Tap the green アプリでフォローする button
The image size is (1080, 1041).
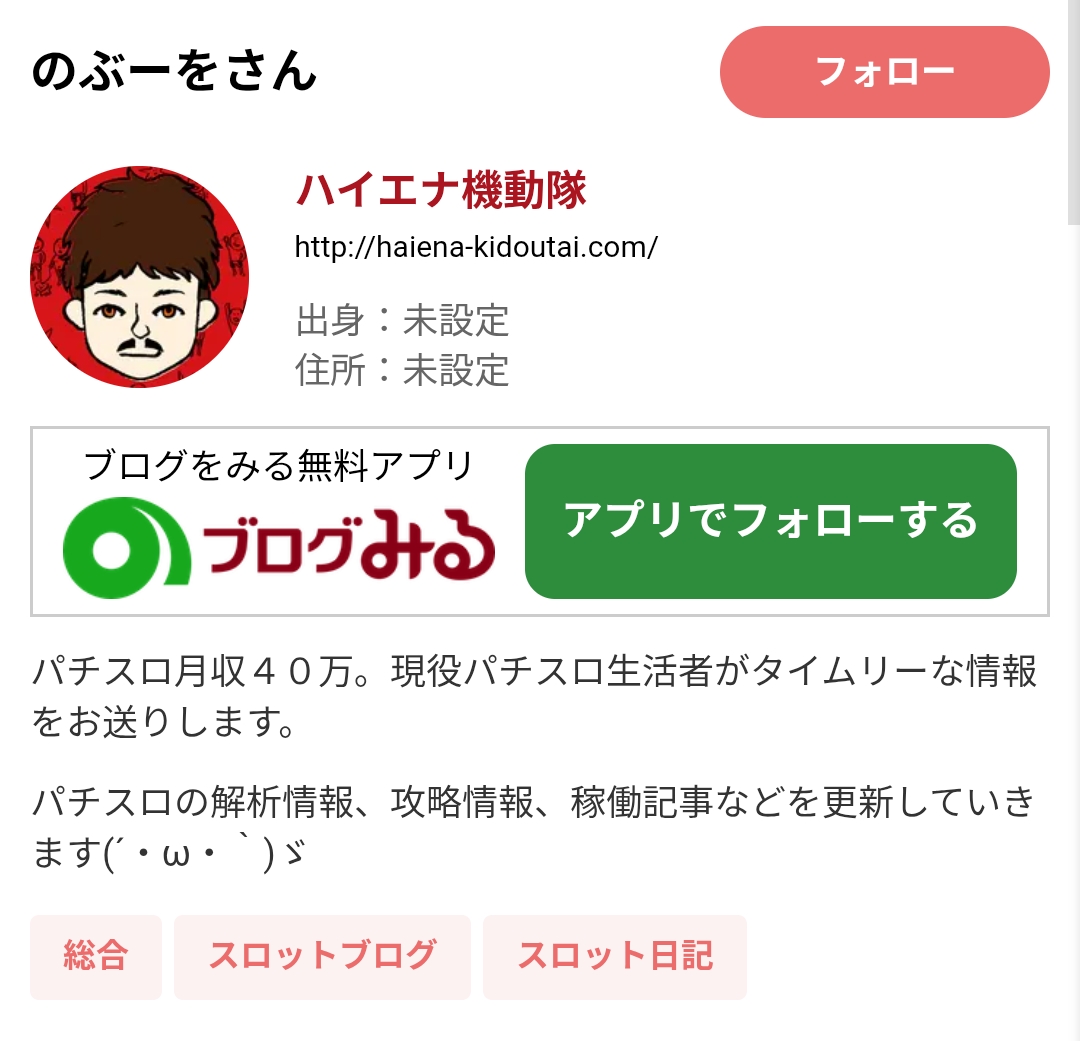pyautogui.click(x=770, y=521)
